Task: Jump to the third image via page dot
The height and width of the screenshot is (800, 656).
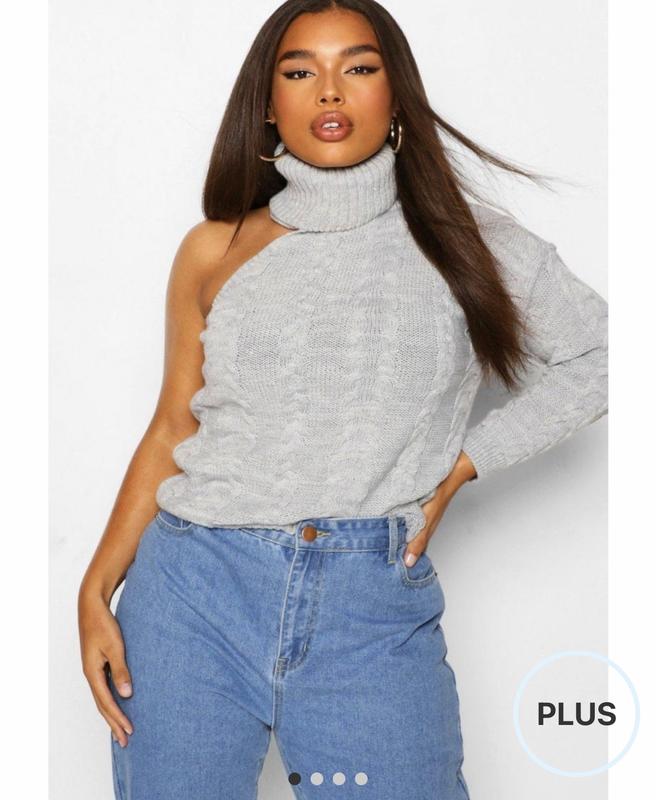Action: [x=339, y=778]
